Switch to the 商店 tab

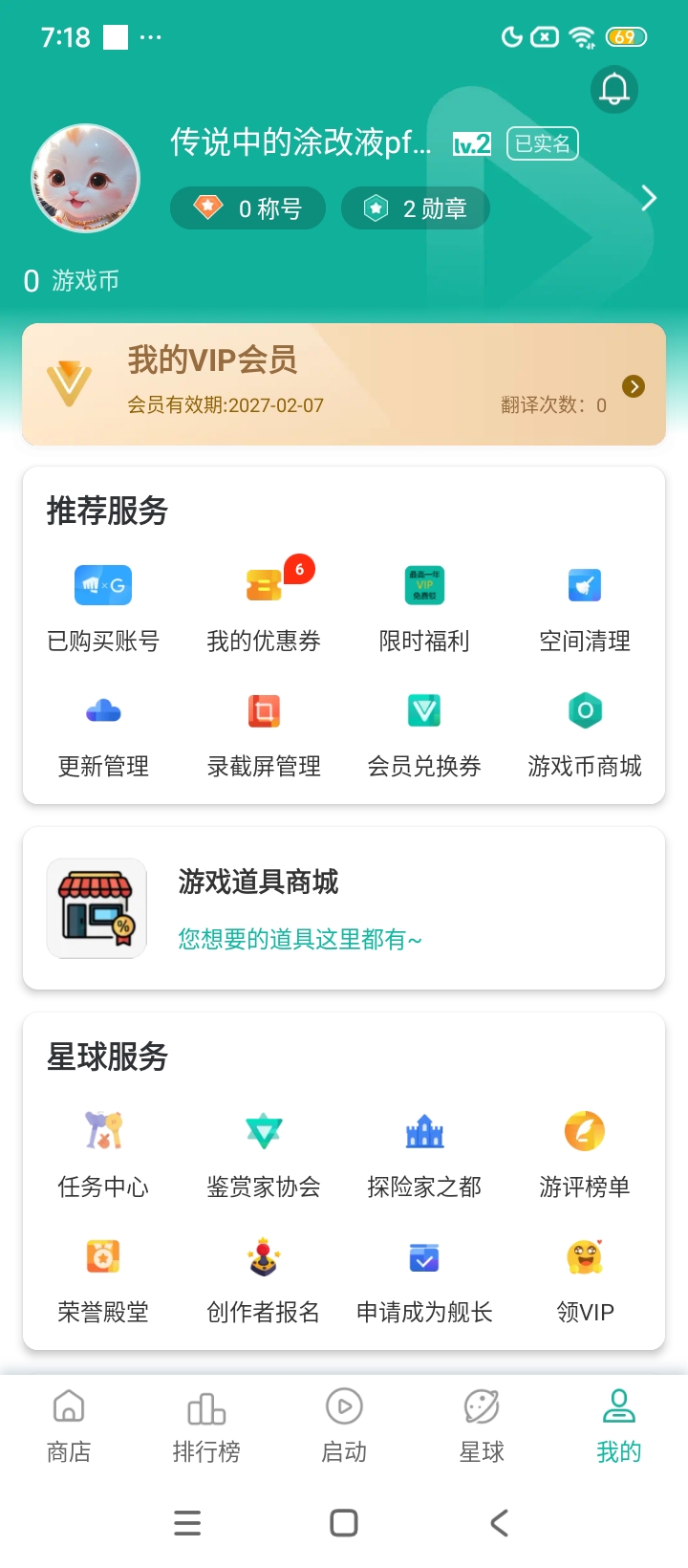click(69, 1425)
